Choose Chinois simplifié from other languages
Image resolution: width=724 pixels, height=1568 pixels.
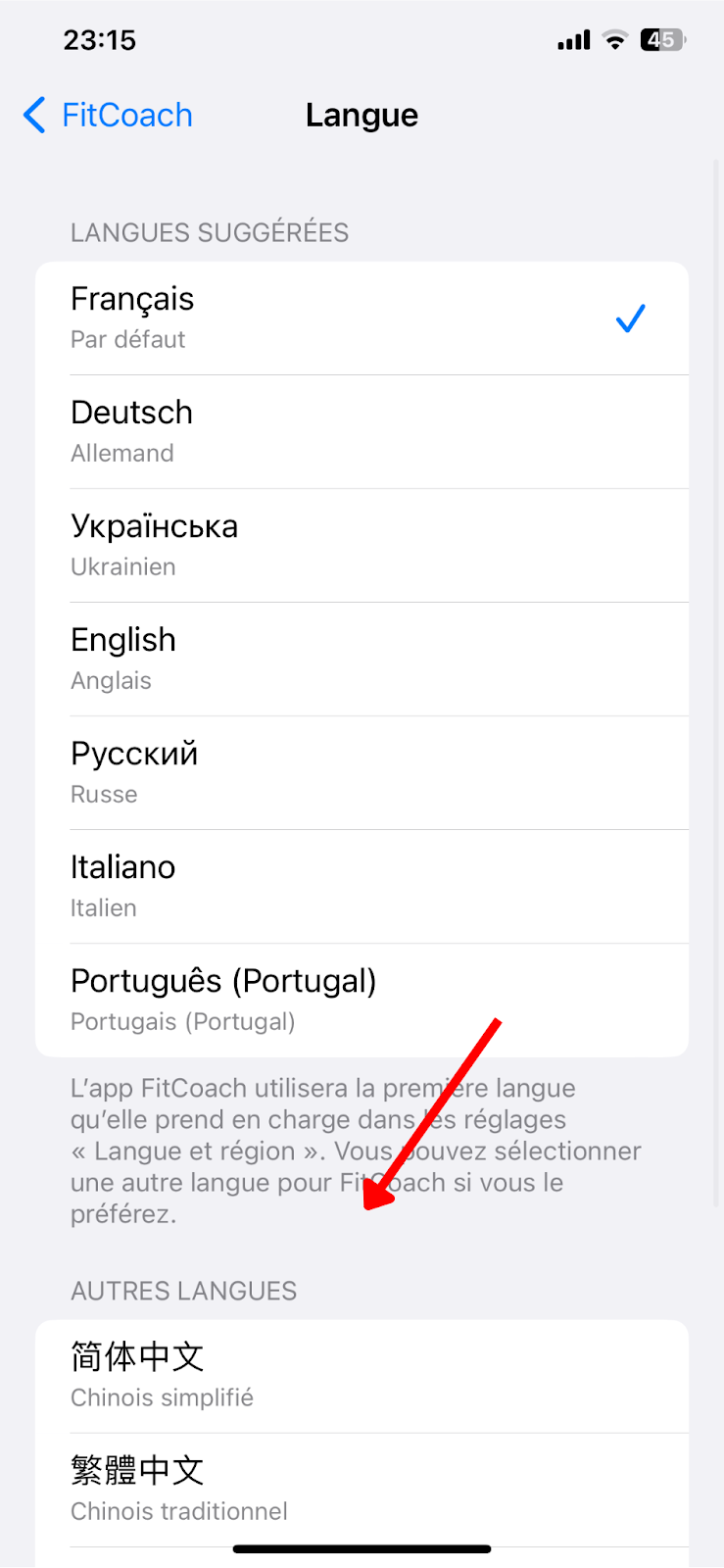click(x=362, y=1377)
